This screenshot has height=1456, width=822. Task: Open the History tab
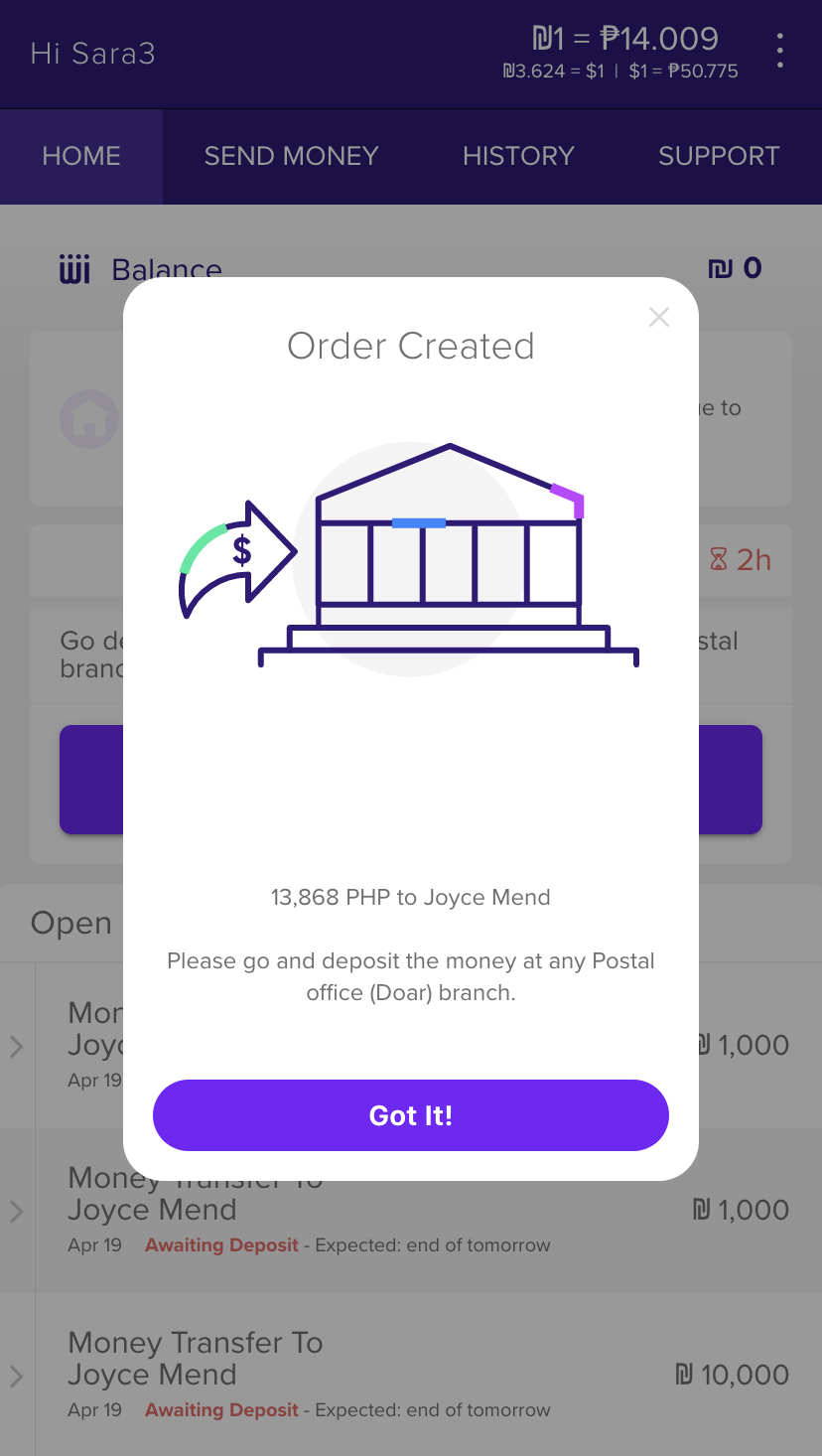(518, 156)
